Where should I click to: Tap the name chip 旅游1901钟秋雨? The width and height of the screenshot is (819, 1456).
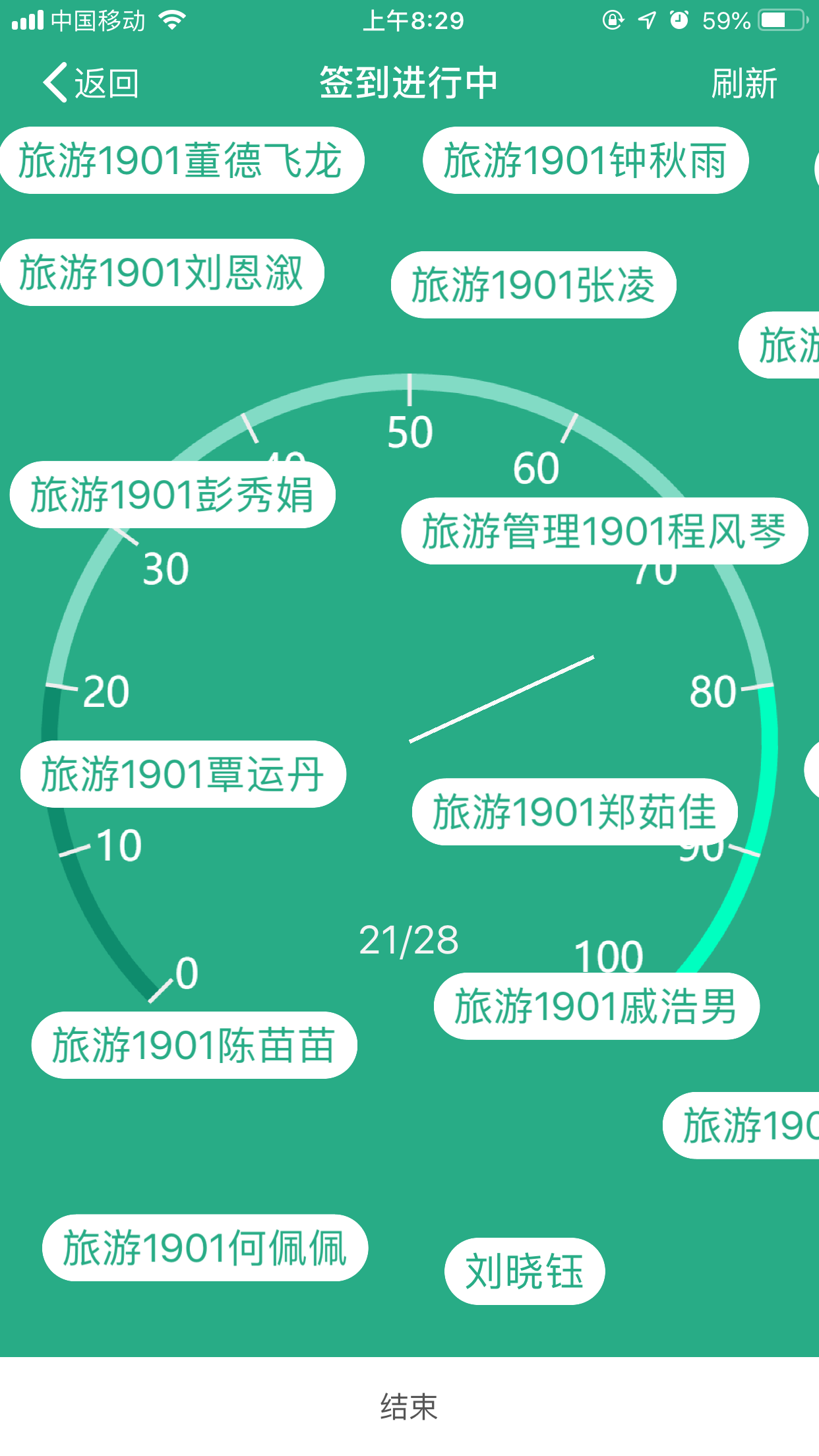586,160
